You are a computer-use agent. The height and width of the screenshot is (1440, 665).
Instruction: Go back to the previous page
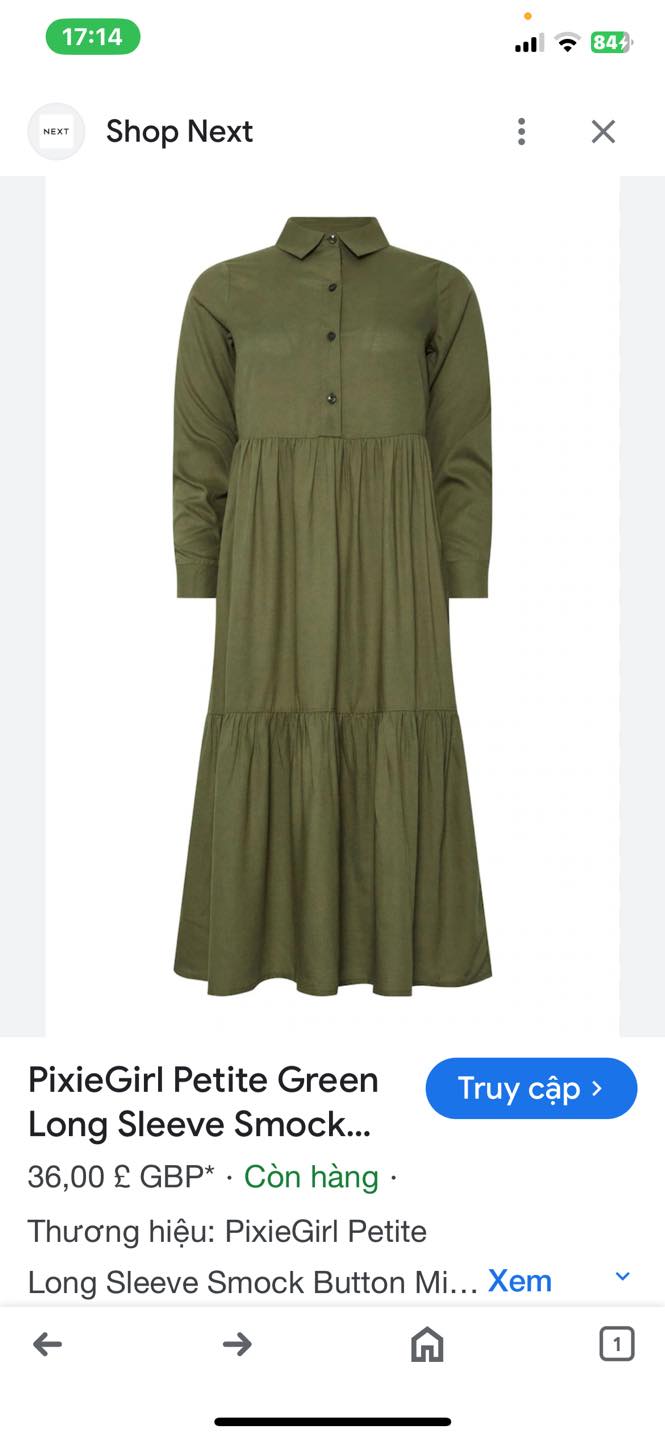pos(47,1345)
